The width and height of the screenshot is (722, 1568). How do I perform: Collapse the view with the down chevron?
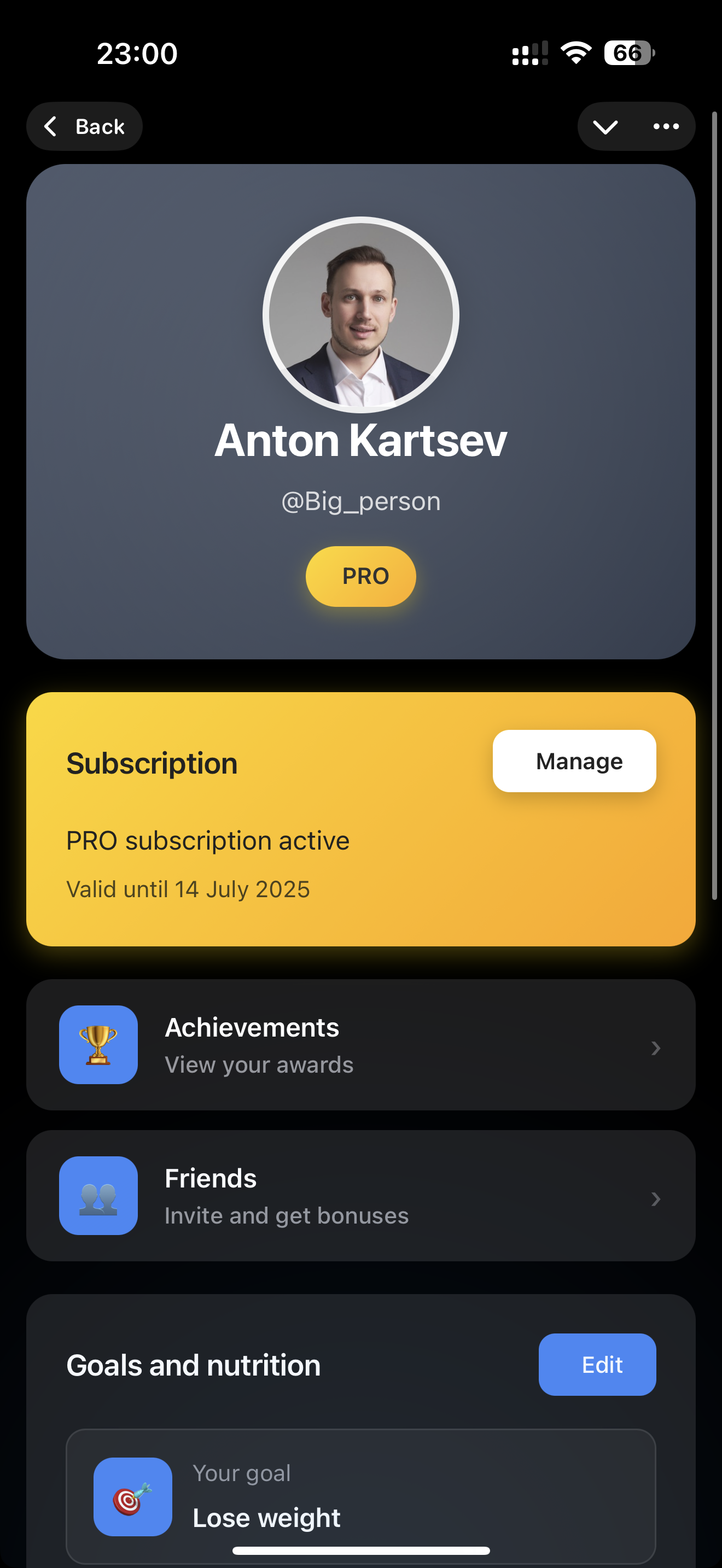(605, 127)
